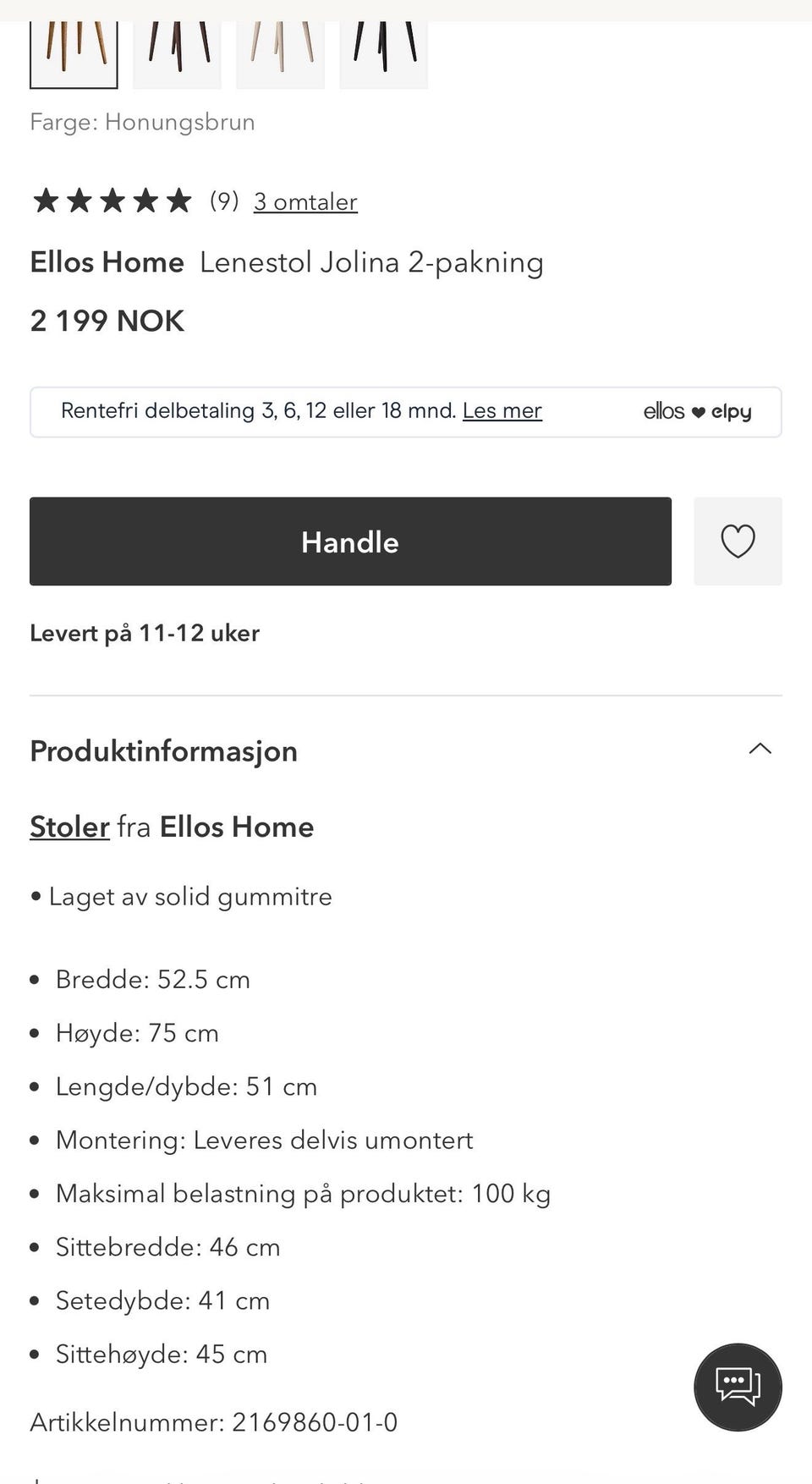Select the first star in the rating row
This screenshot has height=1484, width=812.
point(47,201)
